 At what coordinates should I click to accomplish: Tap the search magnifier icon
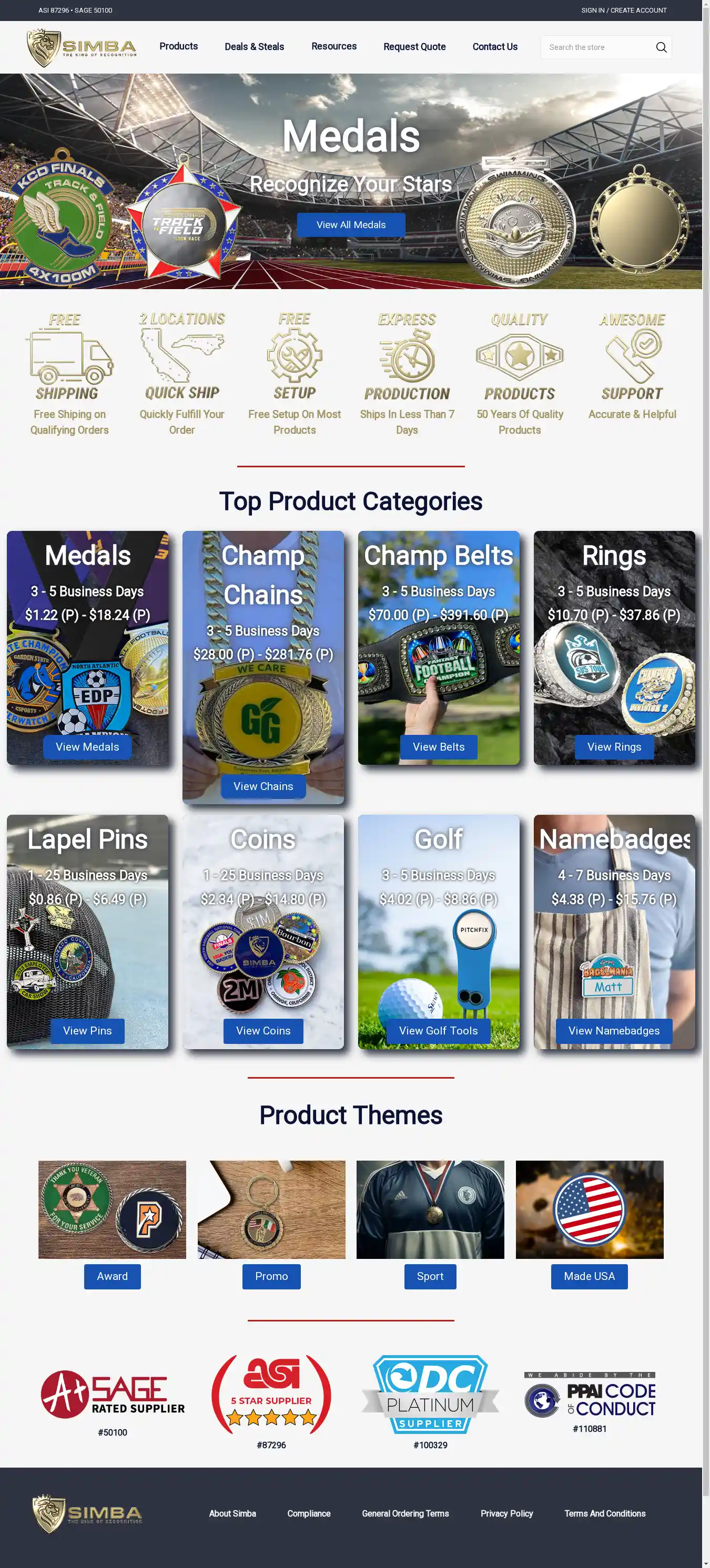[661, 47]
